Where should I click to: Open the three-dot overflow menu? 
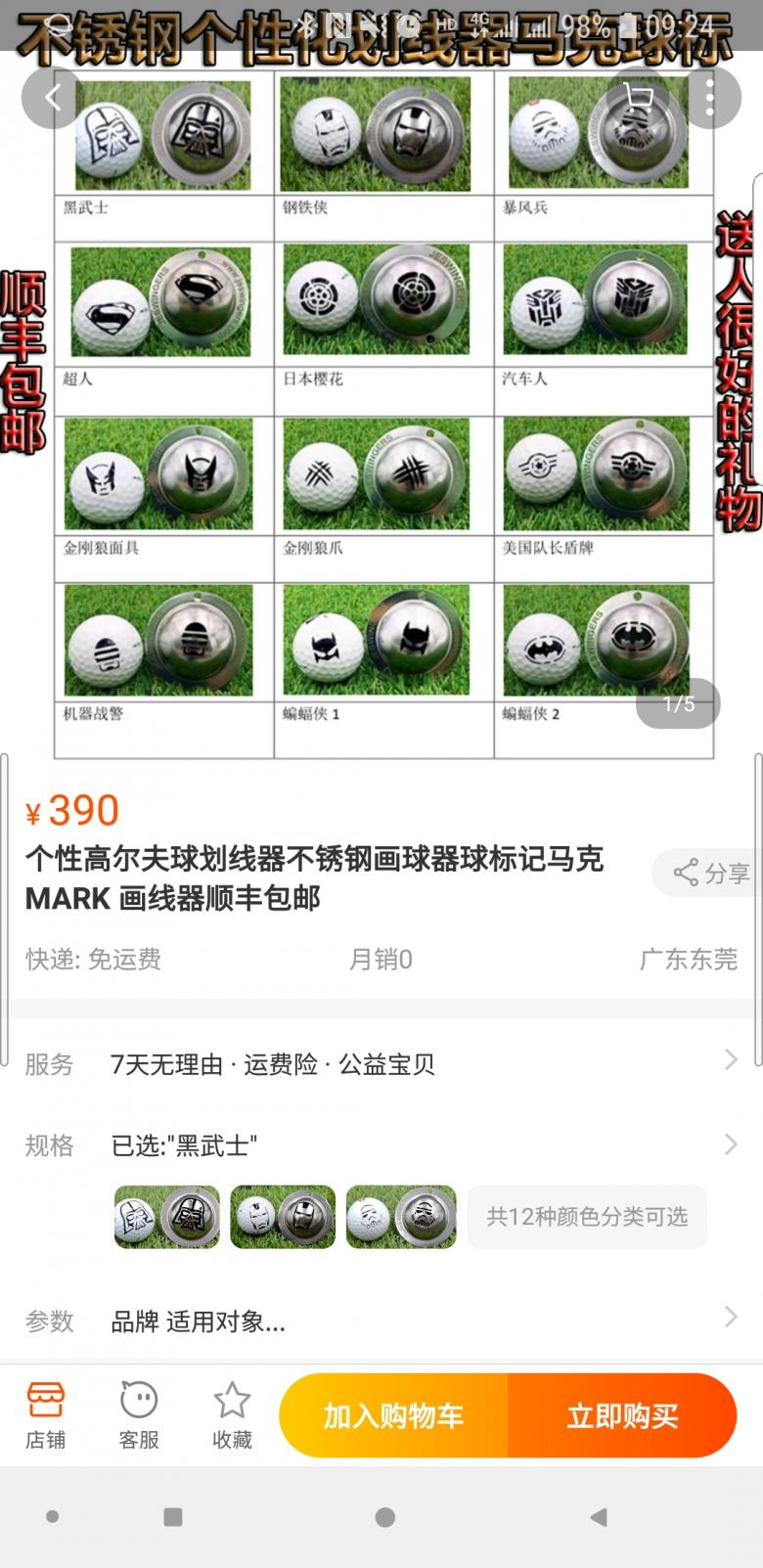(710, 97)
